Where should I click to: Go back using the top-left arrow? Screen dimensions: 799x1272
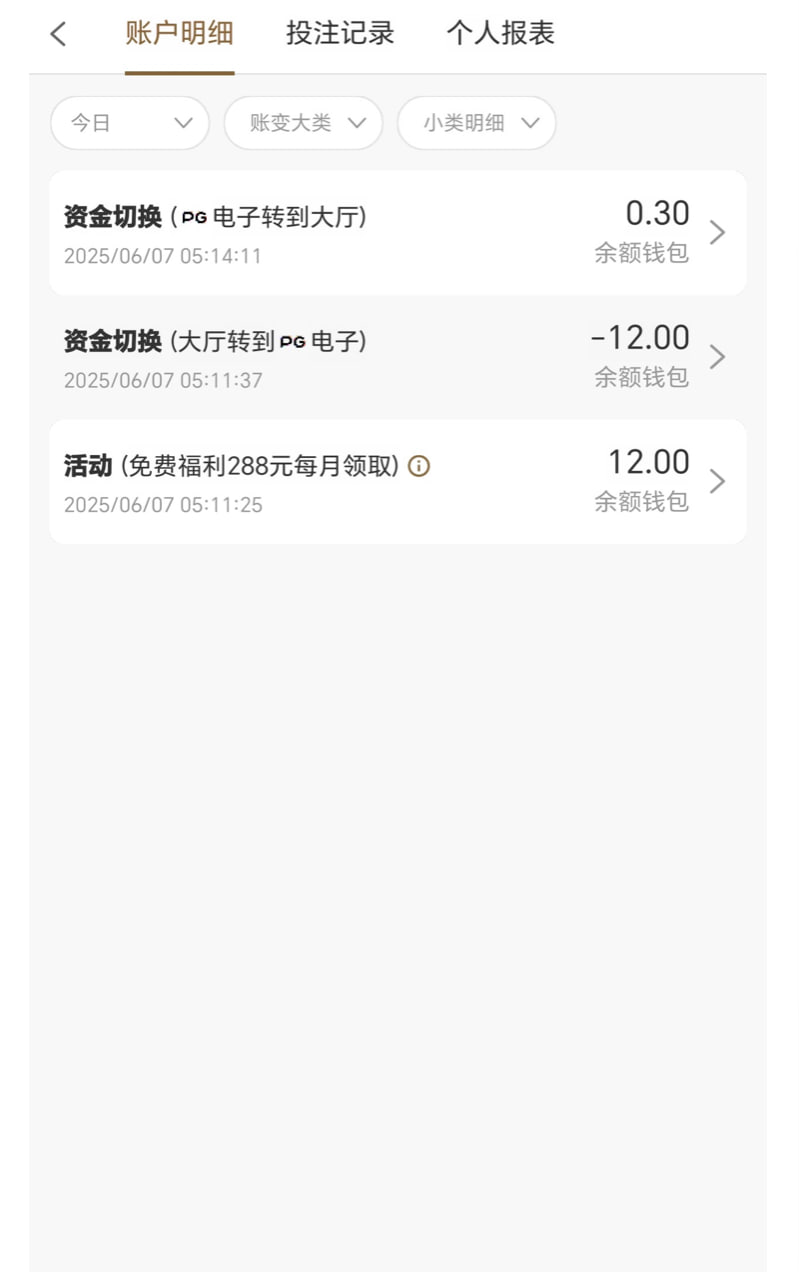tap(58, 34)
